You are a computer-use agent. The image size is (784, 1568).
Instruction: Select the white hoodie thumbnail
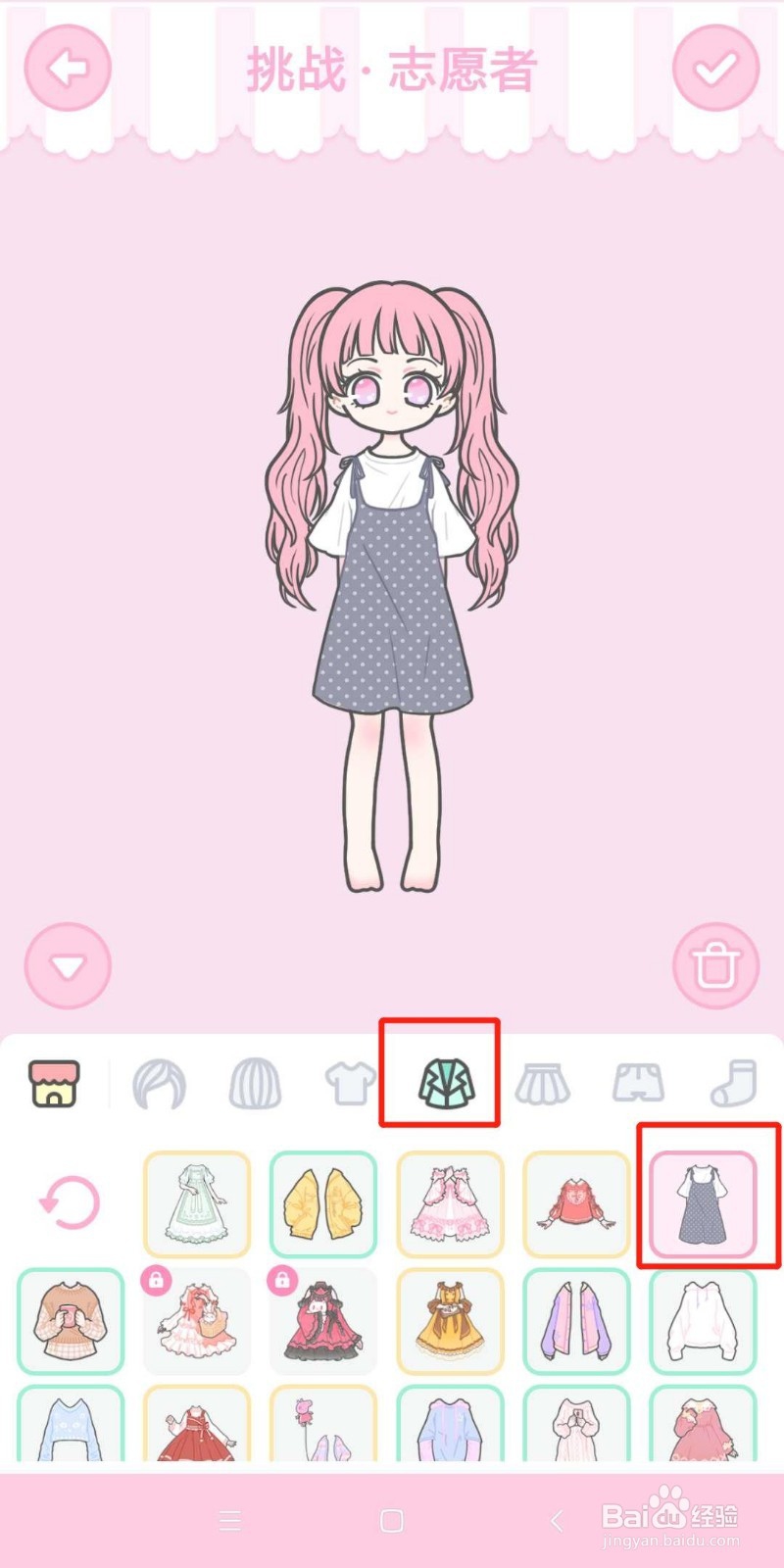pyautogui.click(x=701, y=1320)
